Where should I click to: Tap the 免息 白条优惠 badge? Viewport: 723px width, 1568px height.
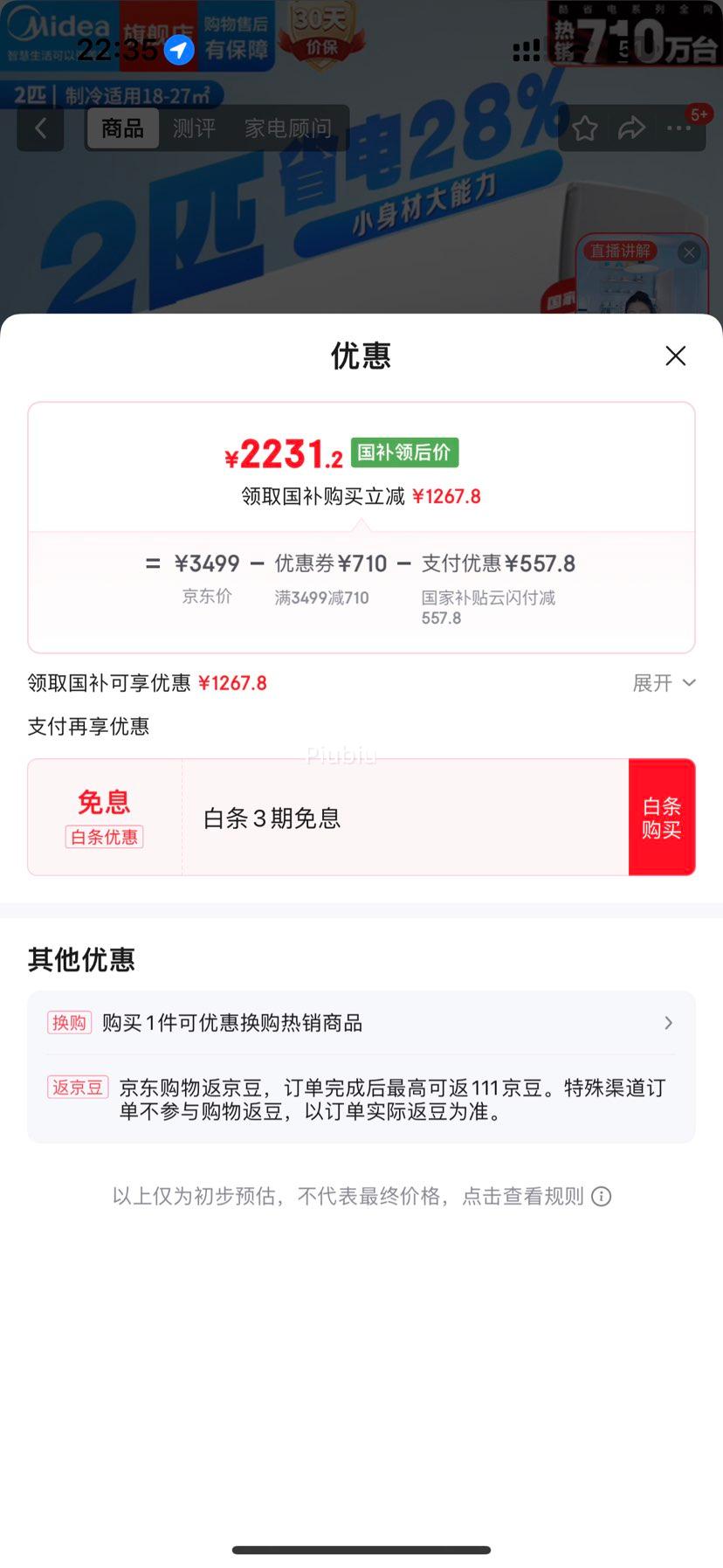(x=104, y=815)
